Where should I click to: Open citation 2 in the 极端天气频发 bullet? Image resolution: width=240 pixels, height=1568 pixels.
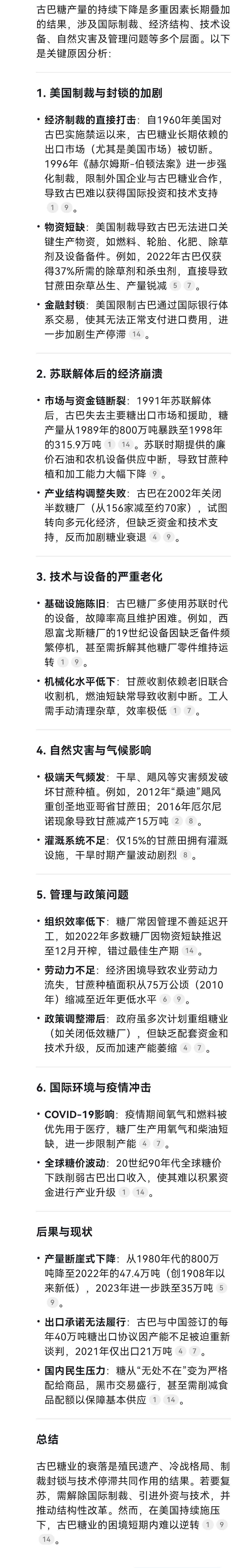(177, 821)
